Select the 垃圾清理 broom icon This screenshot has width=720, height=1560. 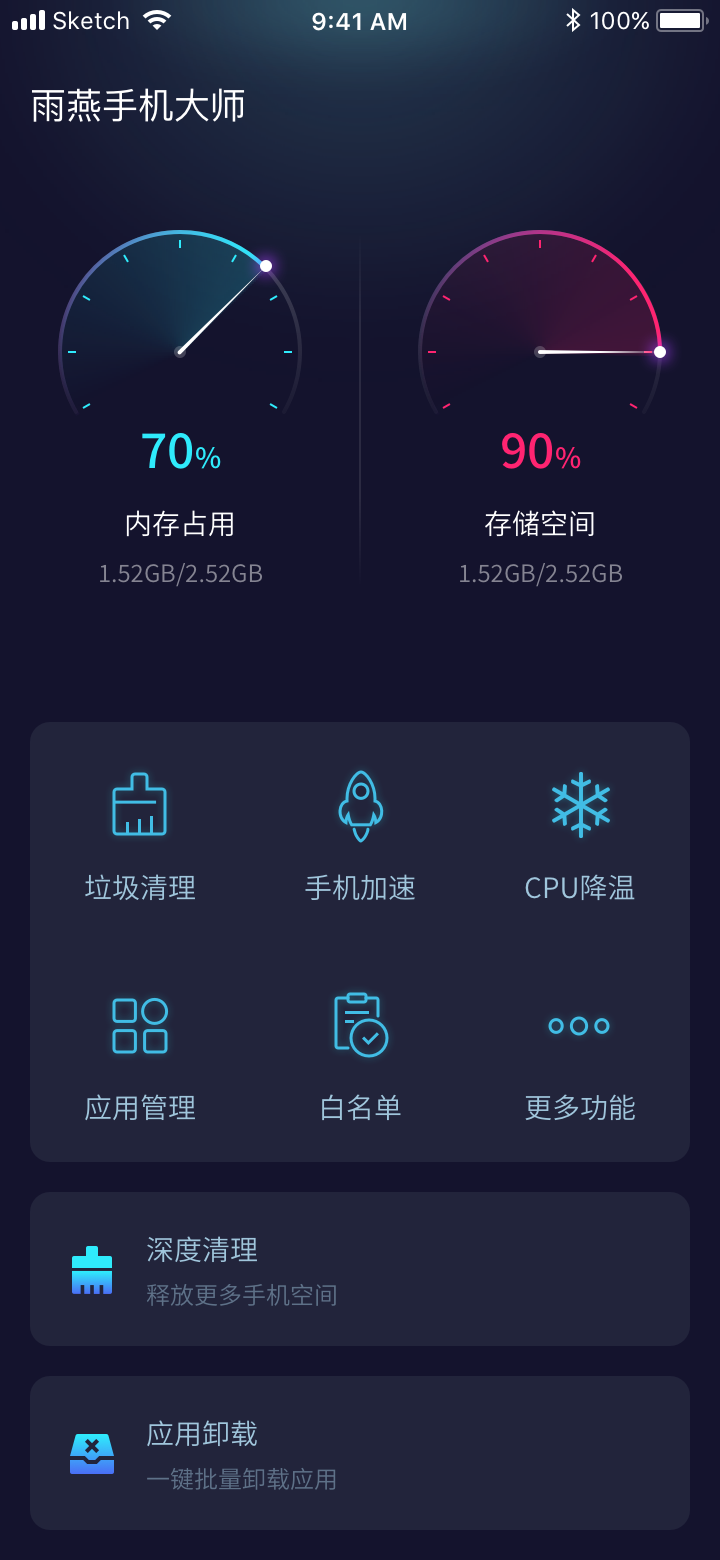click(139, 805)
